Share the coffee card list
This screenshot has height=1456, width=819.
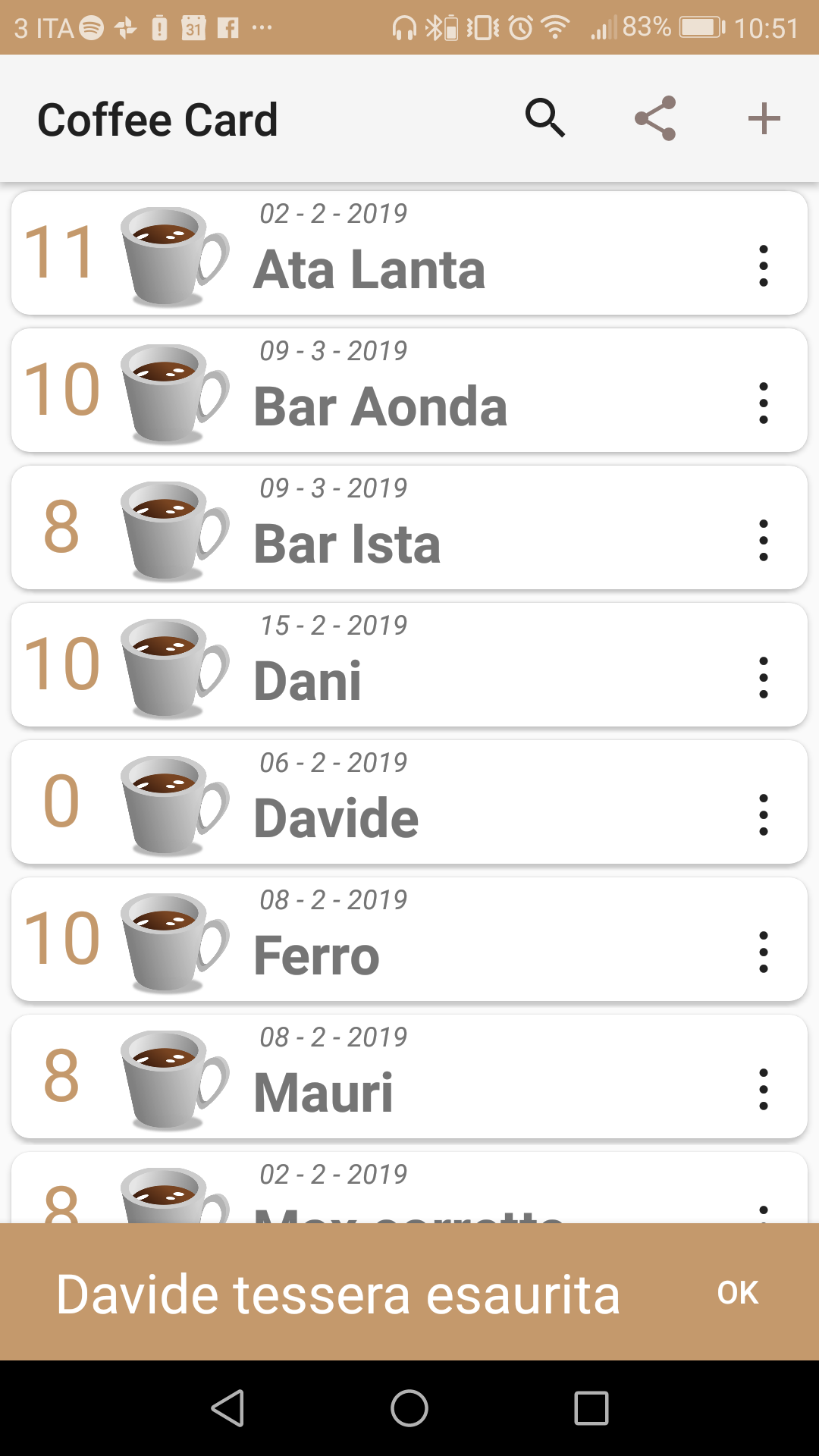pos(655,118)
